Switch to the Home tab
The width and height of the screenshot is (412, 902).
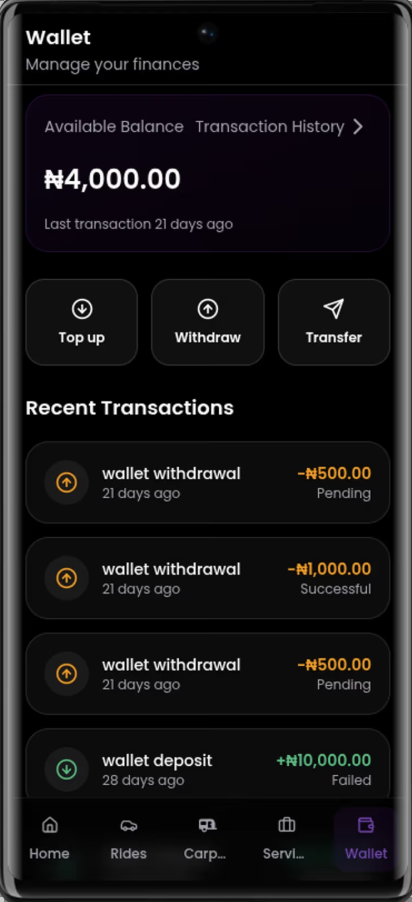click(x=49, y=839)
